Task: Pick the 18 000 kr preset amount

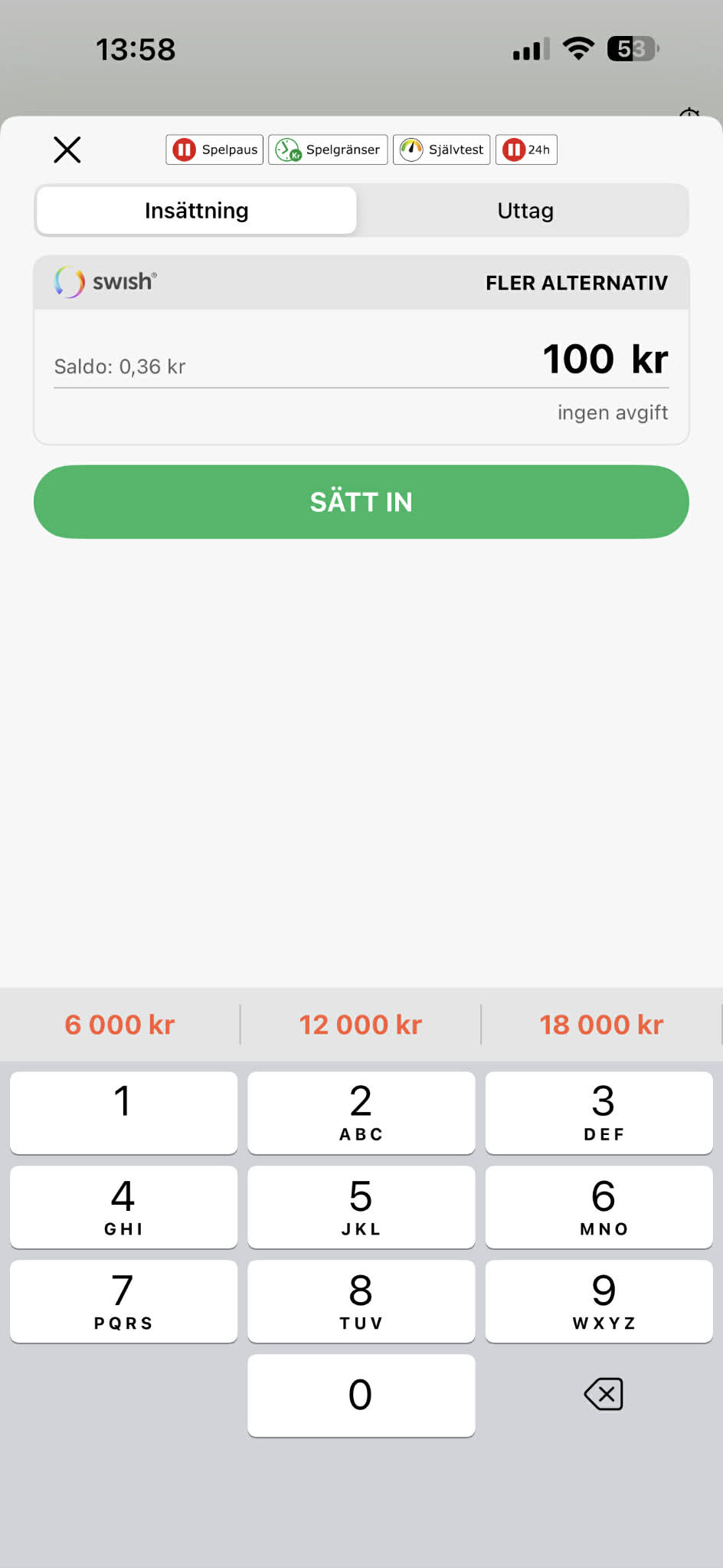Action: [x=602, y=1025]
